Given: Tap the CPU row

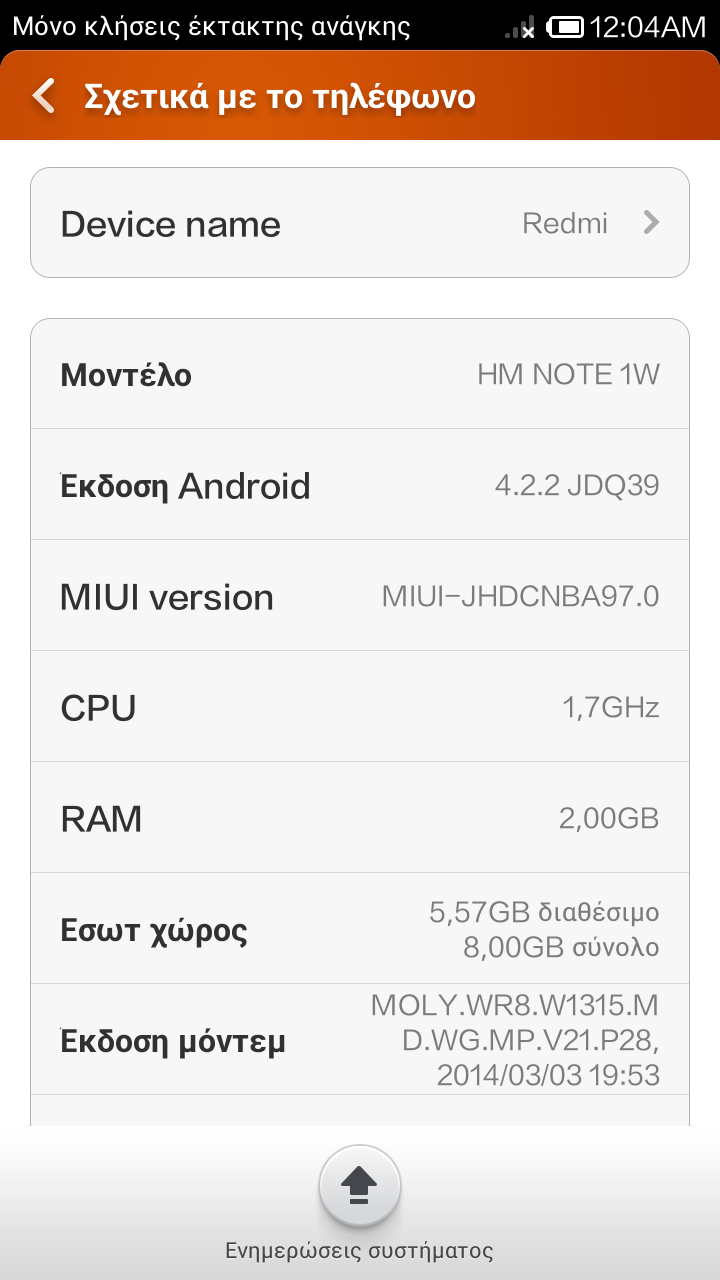Looking at the screenshot, I should (x=360, y=708).
